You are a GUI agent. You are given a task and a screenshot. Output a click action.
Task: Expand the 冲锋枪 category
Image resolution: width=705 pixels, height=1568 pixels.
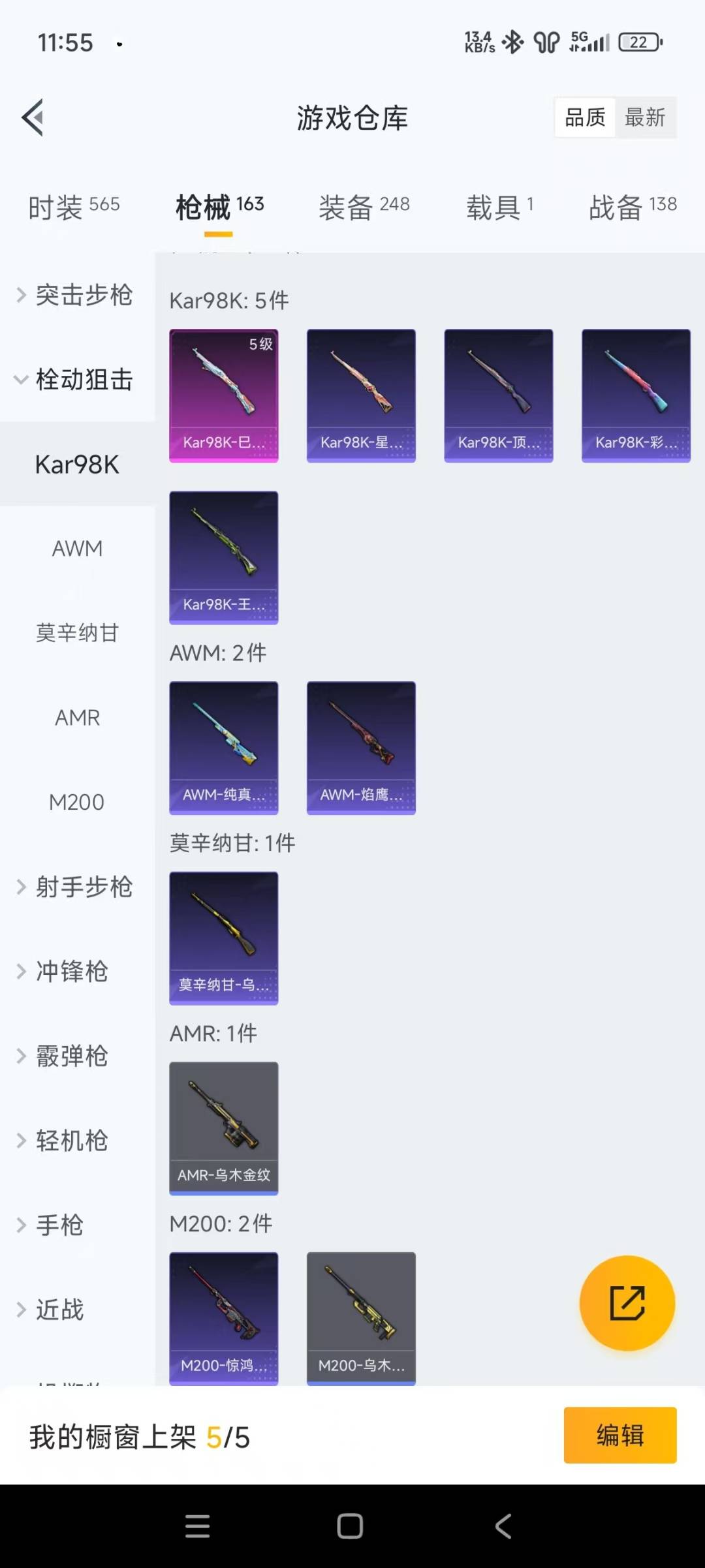(72, 972)
